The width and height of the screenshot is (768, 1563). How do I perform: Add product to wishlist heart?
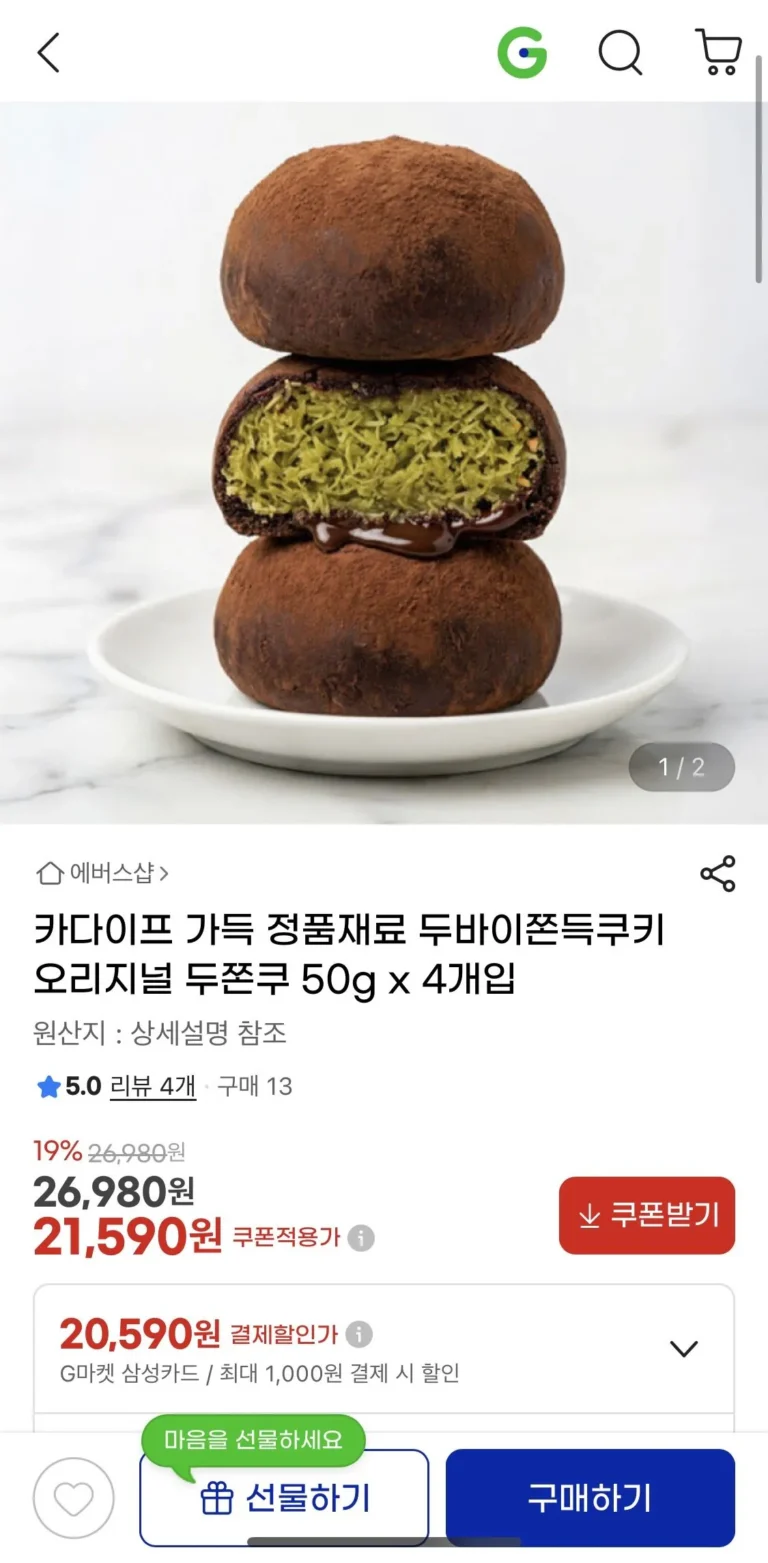(73, 1498)
